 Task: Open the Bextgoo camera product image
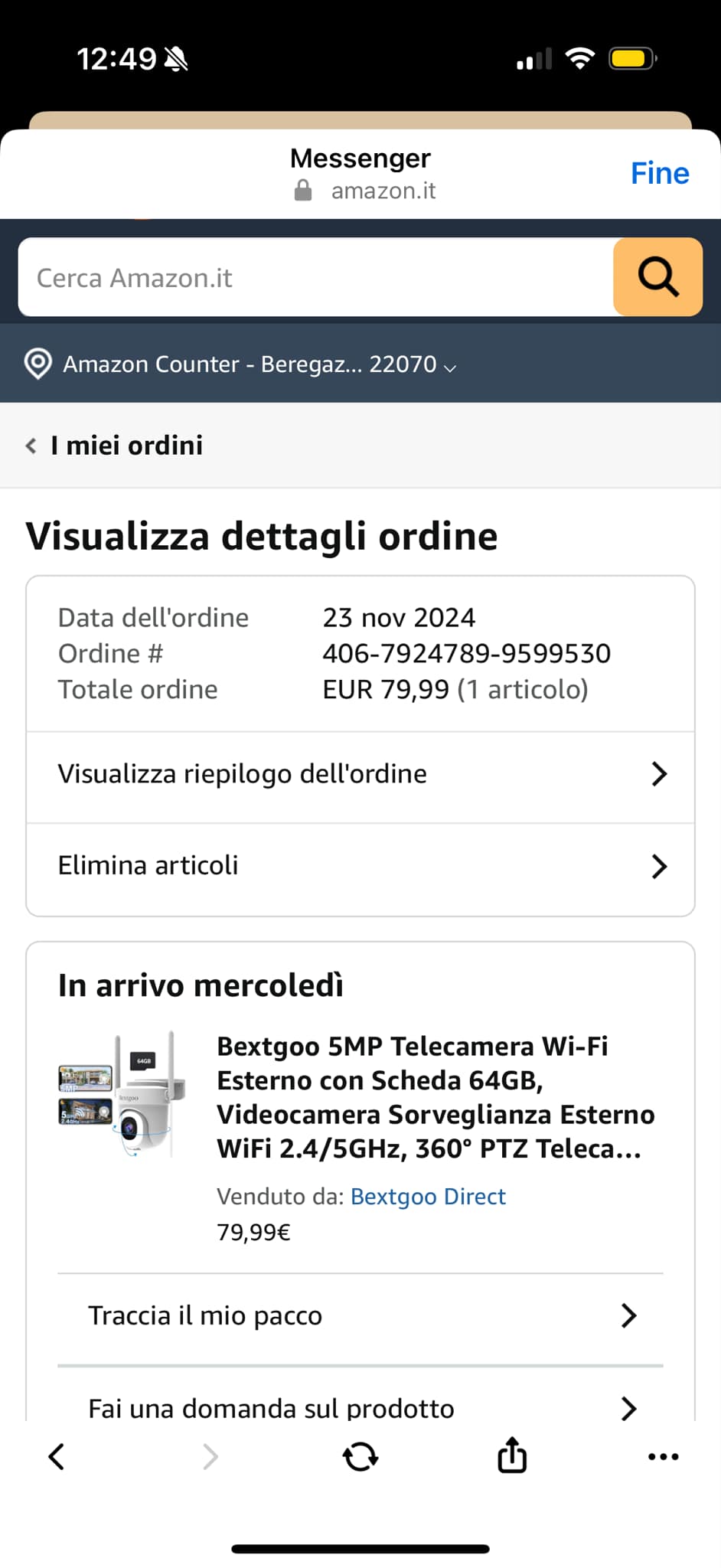122,1094
